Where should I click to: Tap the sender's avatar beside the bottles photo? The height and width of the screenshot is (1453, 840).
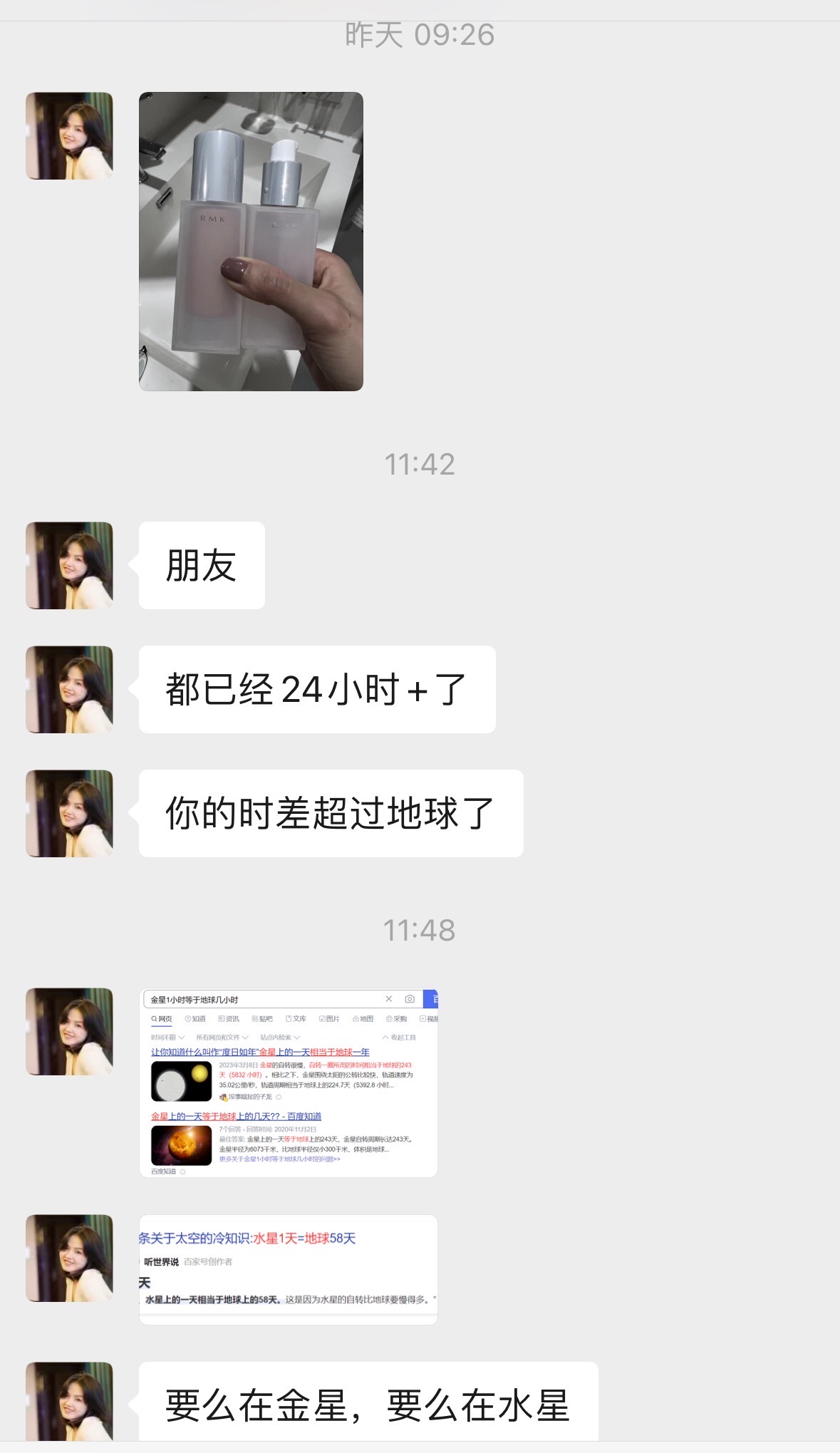tap(69, 135)
